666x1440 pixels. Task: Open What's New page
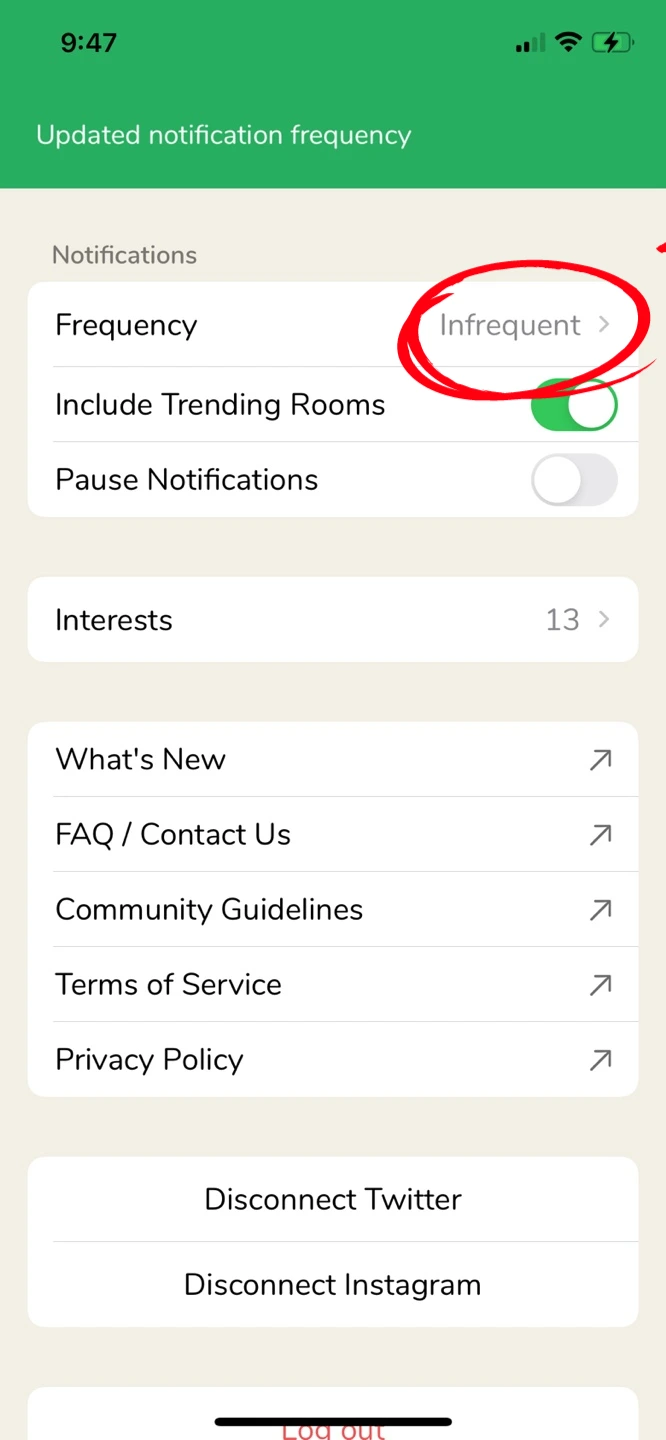tap(332, 760)
